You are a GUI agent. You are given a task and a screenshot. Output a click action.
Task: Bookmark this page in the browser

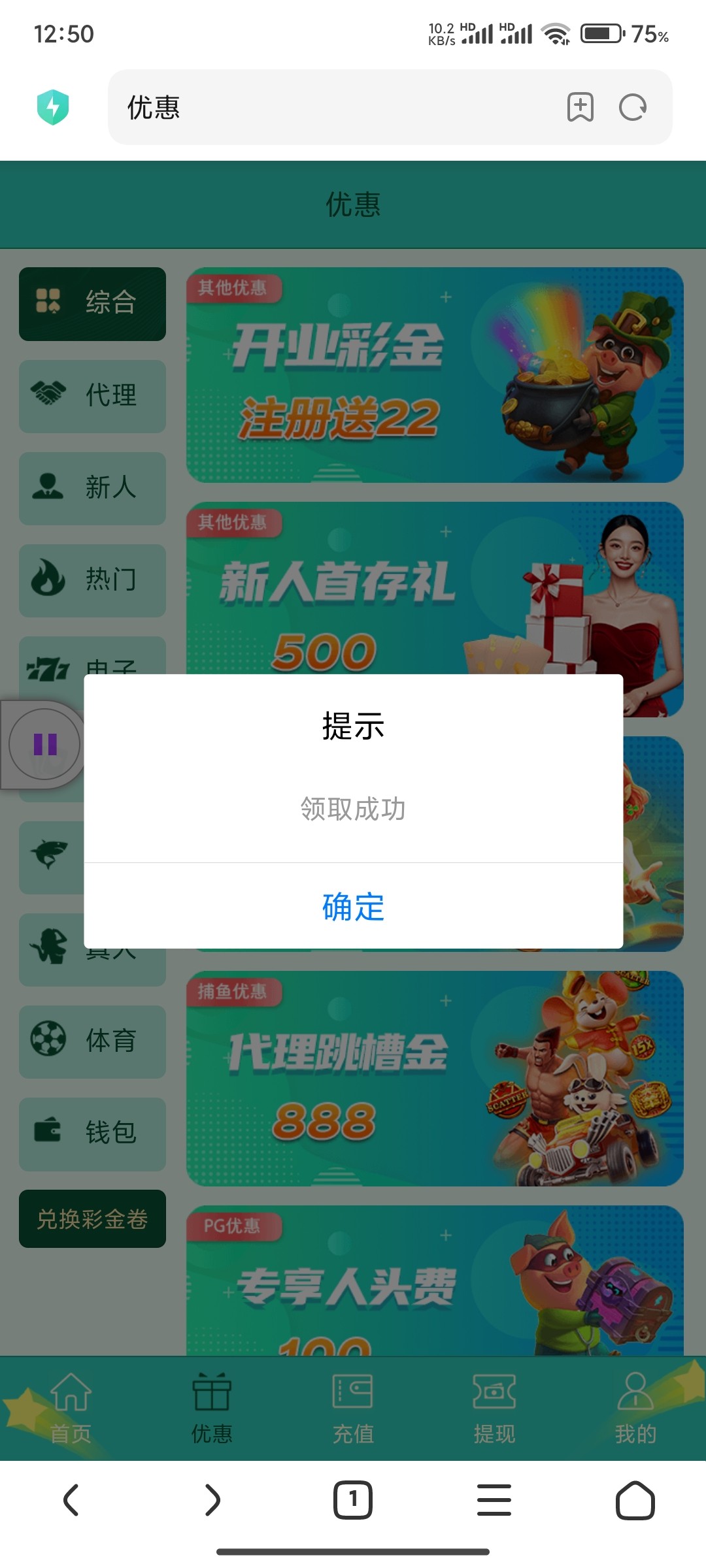pyautogui.click(x=580, y=107)
